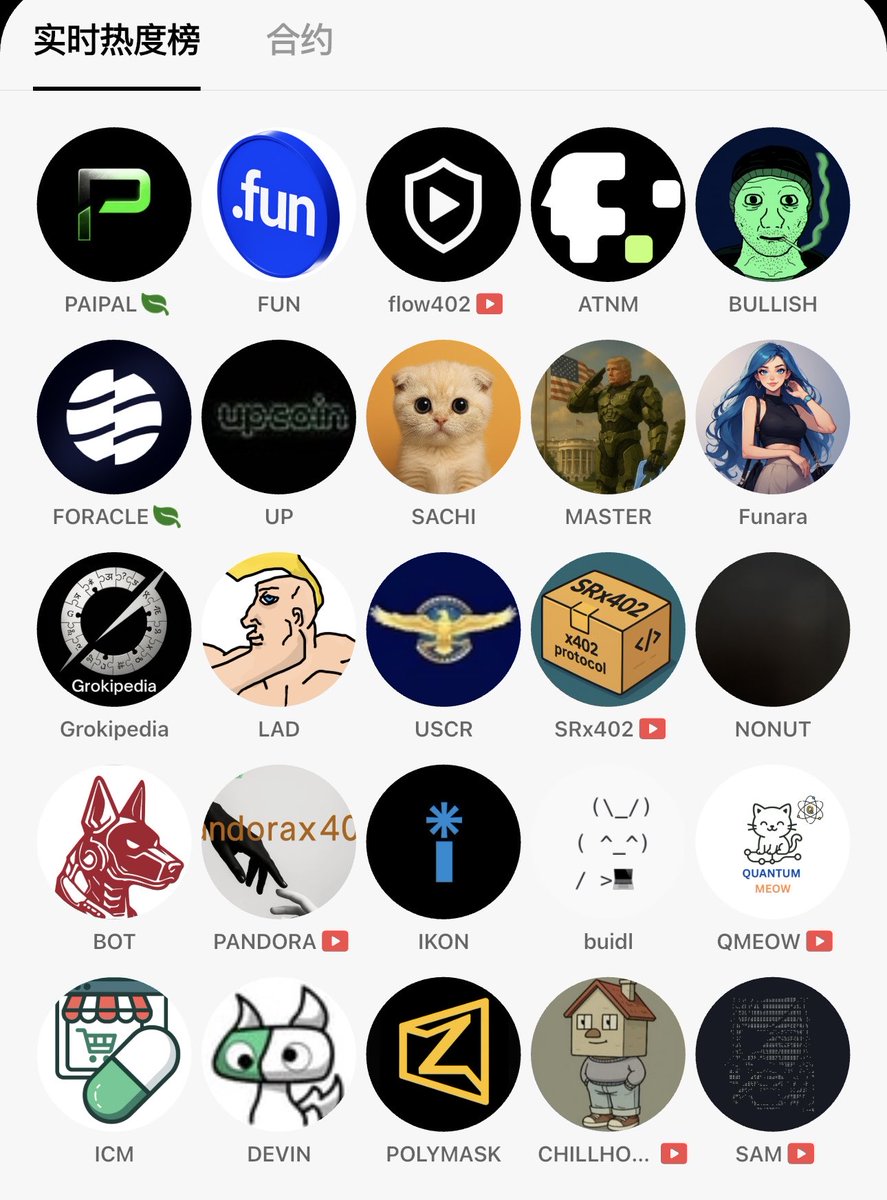This screenshot has height=1200, width=887.
Task: Open the PANDORA token
Action: click(x=279, y=842)
